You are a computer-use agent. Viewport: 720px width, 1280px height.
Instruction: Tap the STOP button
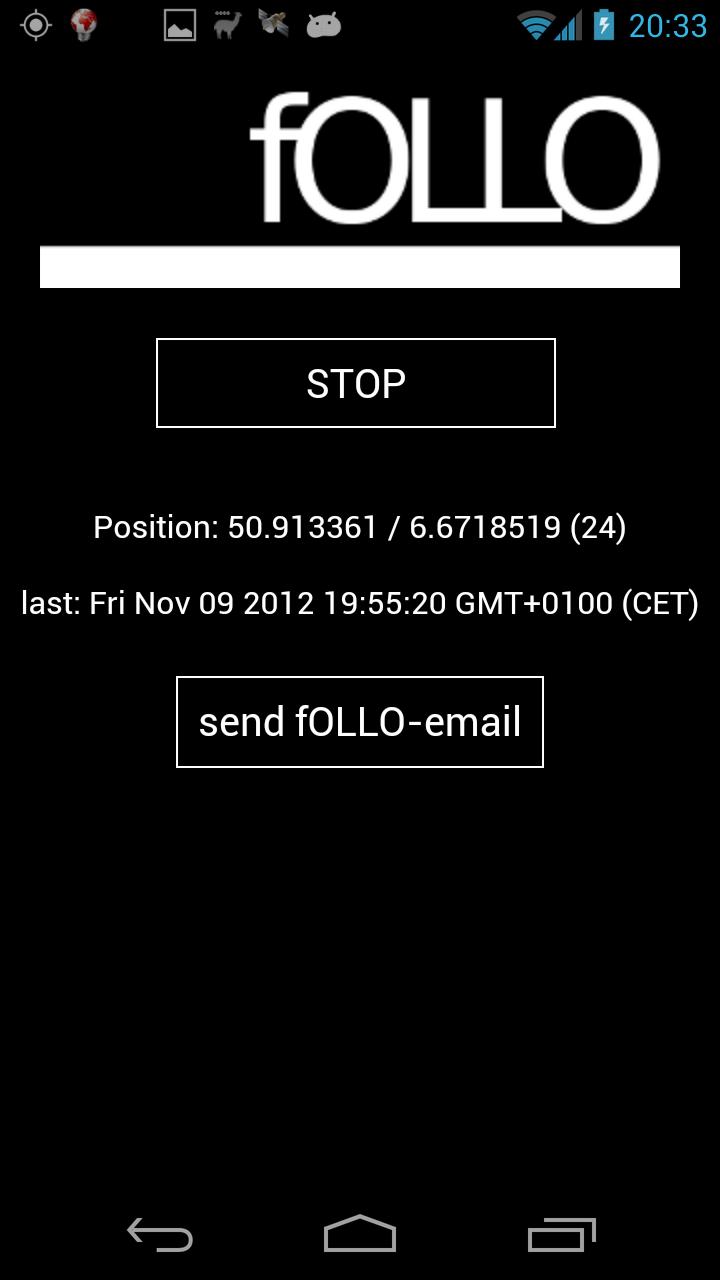click(355, 383)
